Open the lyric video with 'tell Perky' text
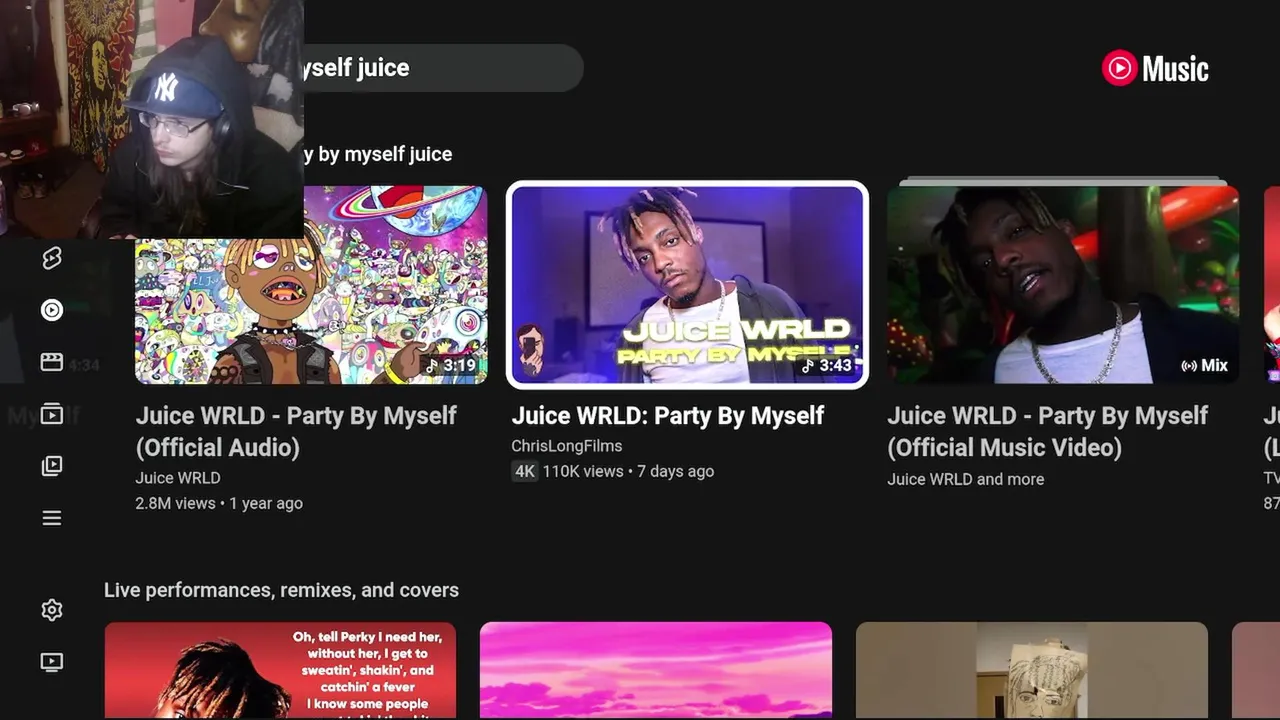 pyautogui.click(x=280, y=668)
